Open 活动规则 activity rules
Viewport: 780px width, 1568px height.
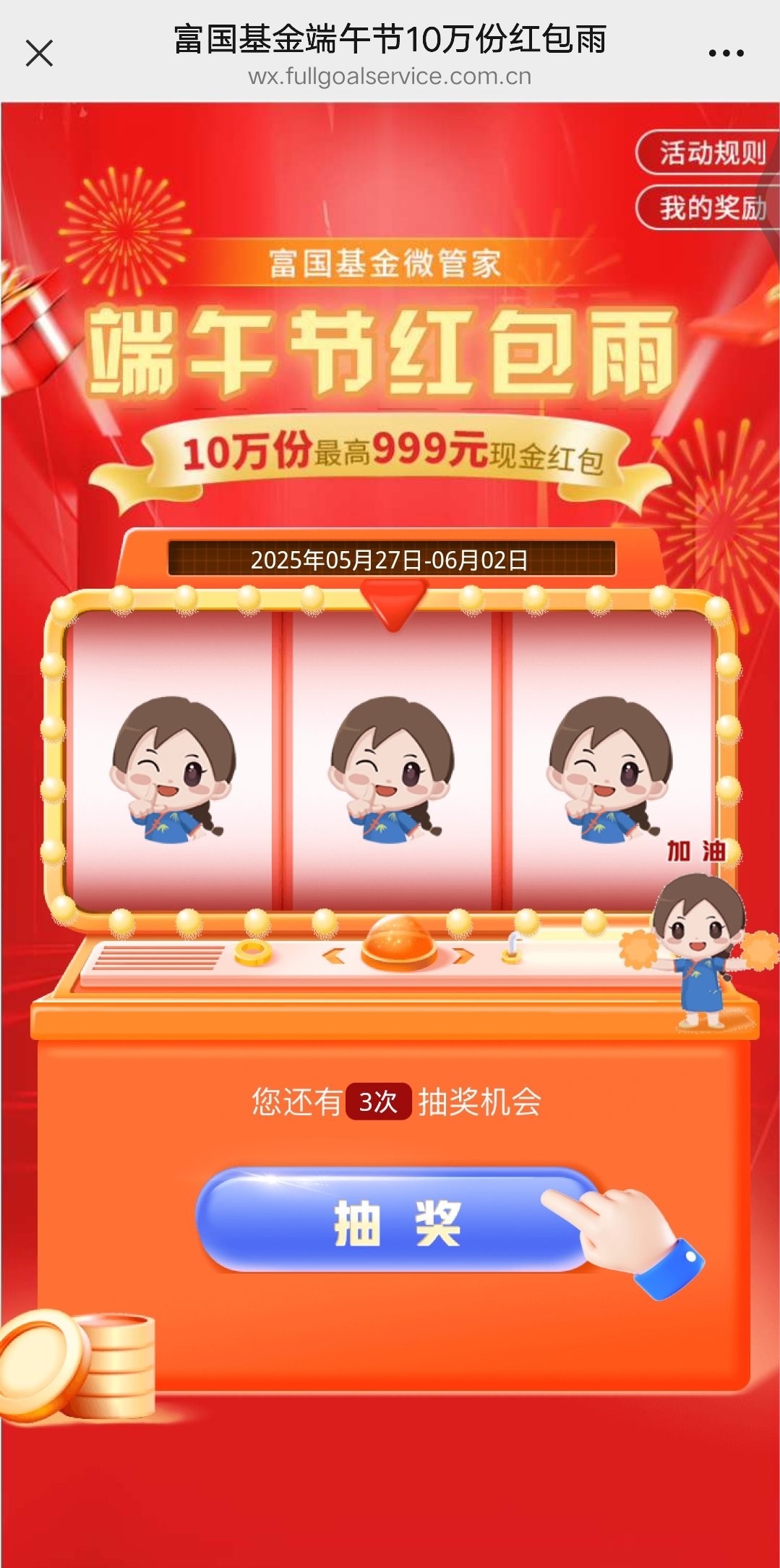pos(708,153)
